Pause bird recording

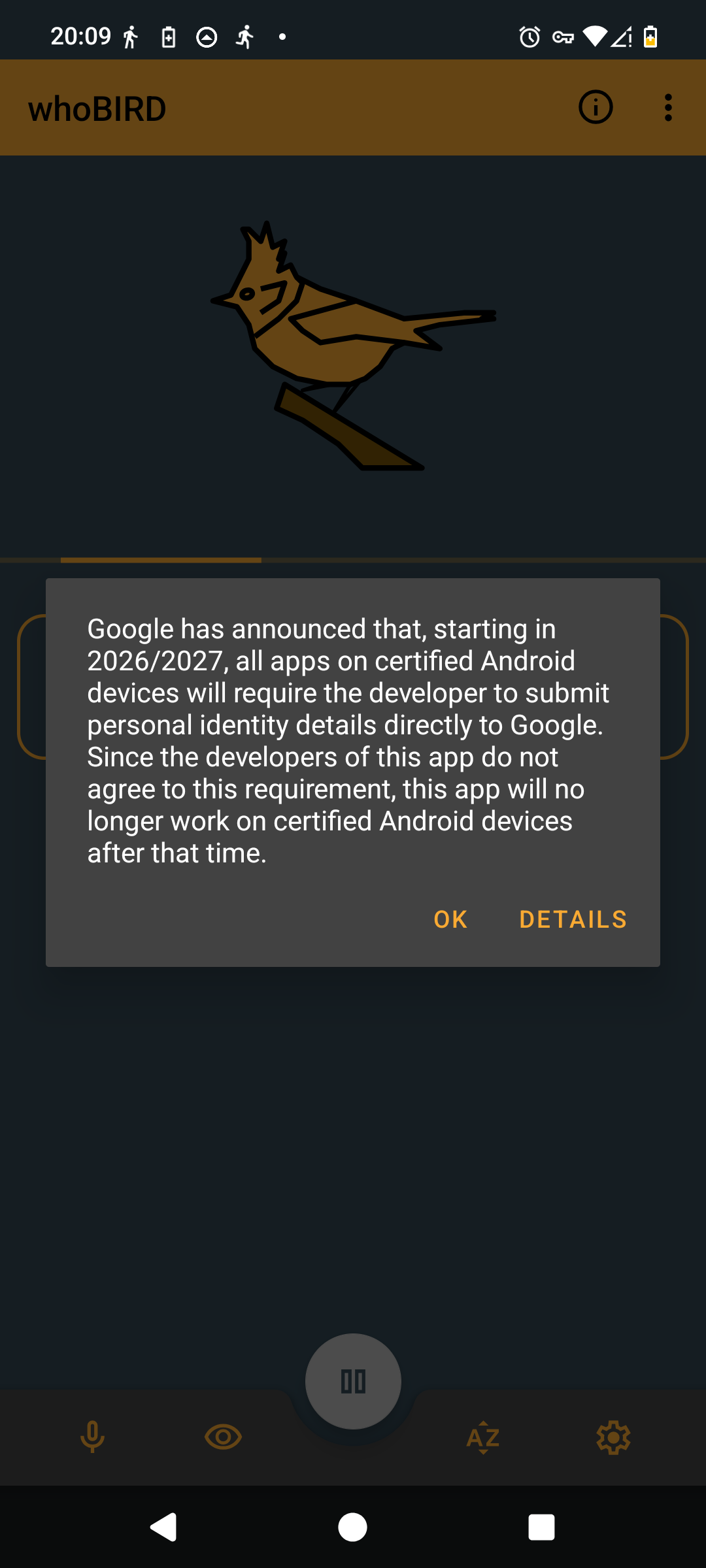point(353,1381)
